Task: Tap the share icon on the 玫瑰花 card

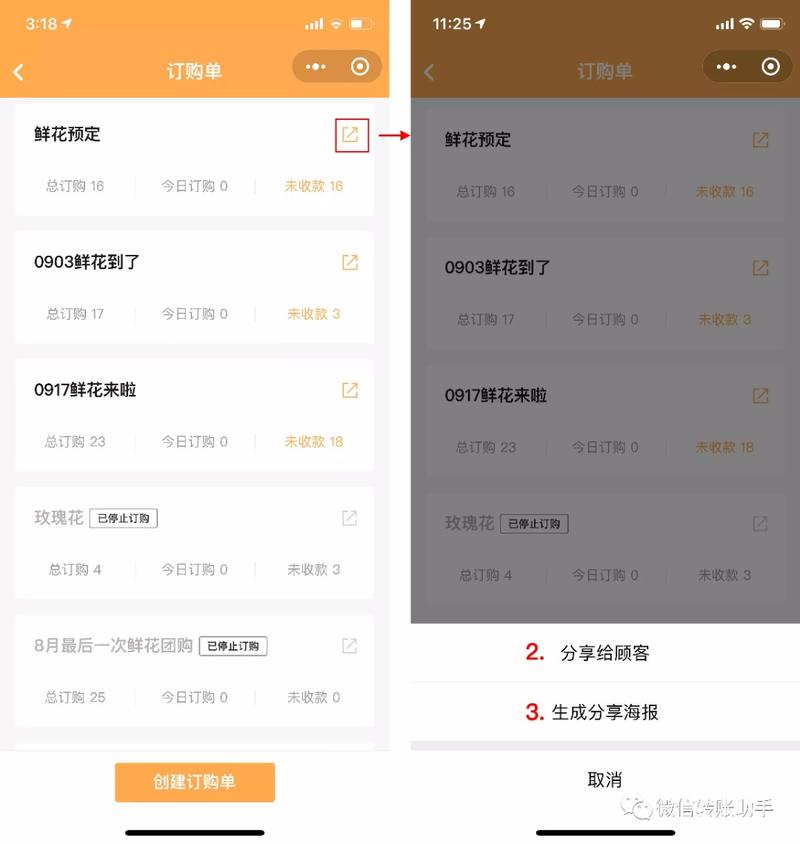Action: pos(348,518)
